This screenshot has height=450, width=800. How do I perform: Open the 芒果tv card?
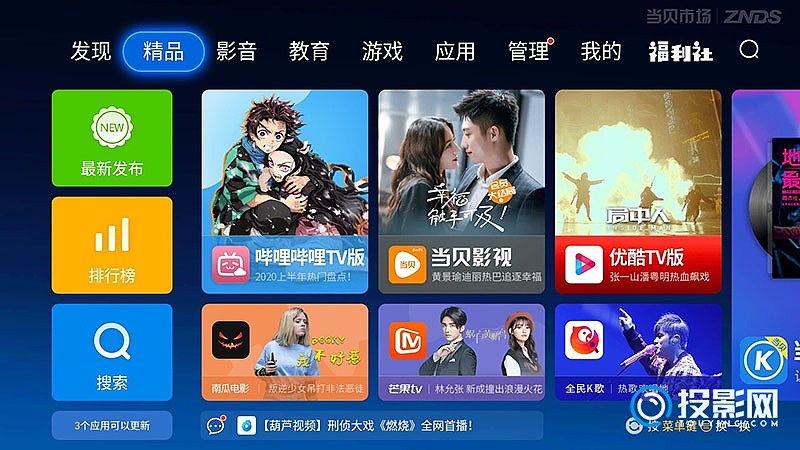[x=461, y=352]
